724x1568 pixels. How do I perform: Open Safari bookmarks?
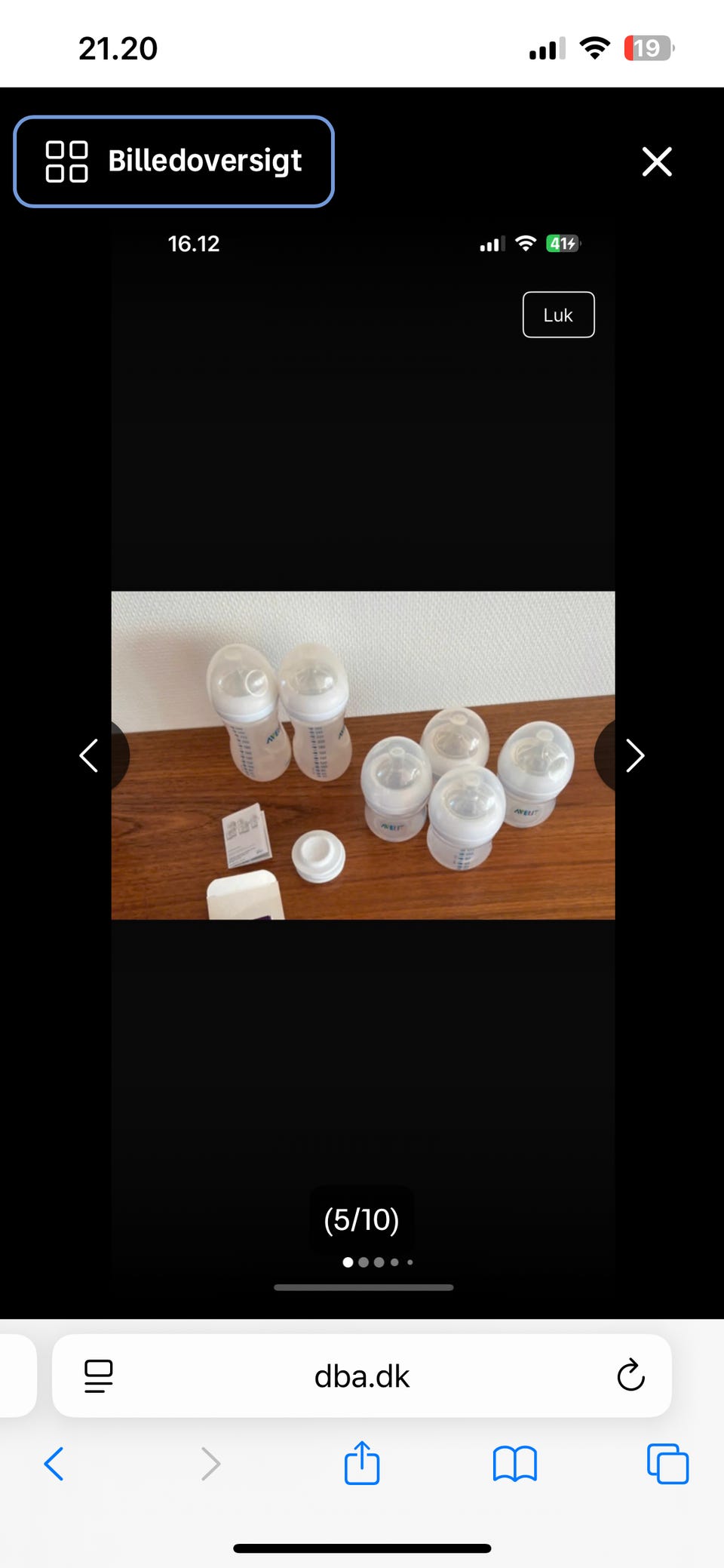pos(514,1464)
